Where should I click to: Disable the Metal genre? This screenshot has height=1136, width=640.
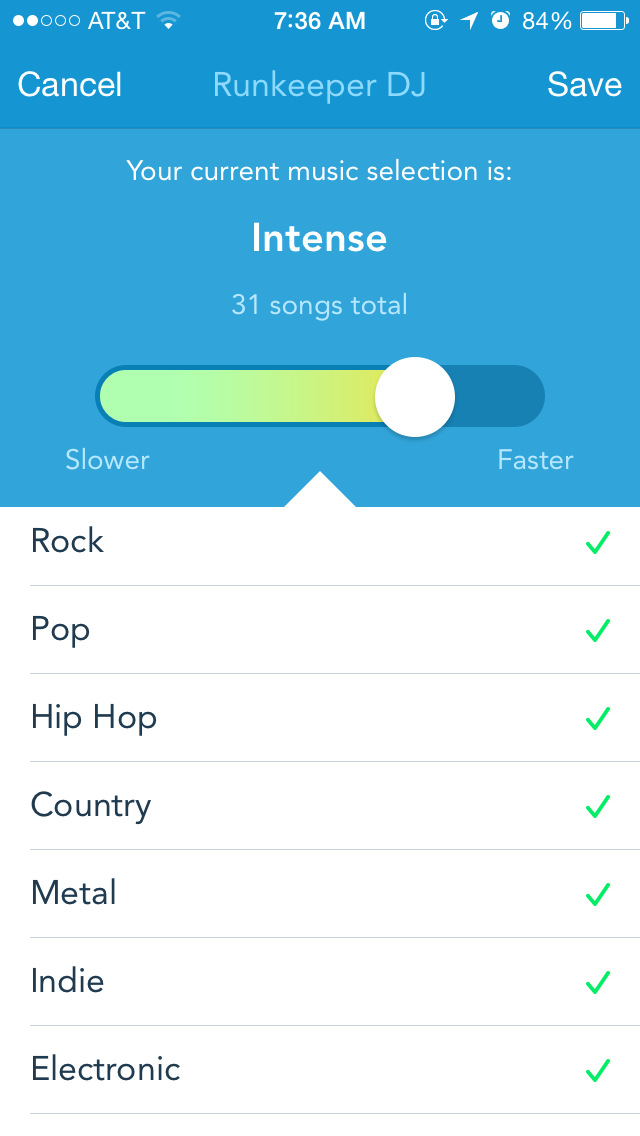coord(597,894)
